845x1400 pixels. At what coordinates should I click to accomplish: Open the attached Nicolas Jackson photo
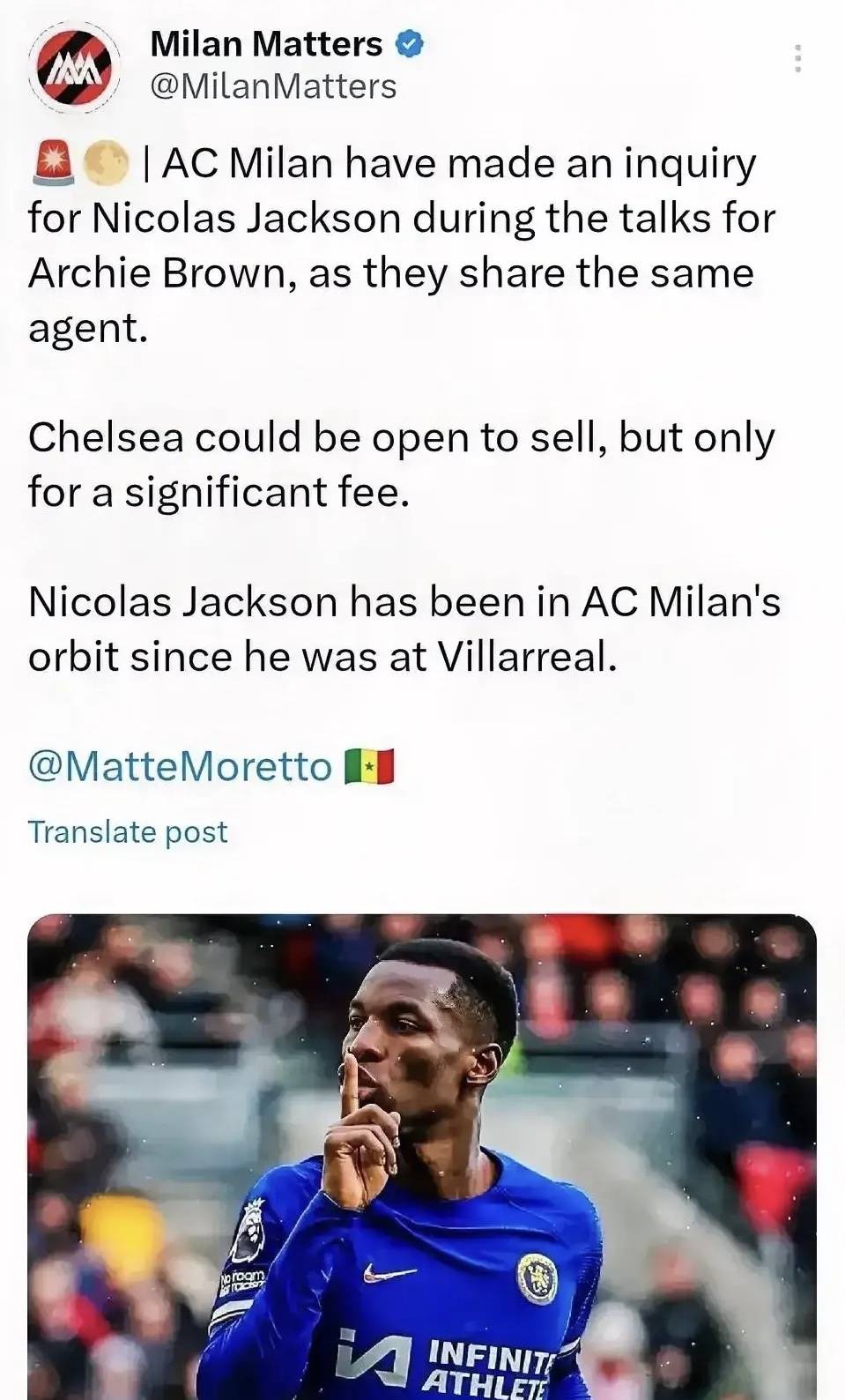click(422, 1156)
